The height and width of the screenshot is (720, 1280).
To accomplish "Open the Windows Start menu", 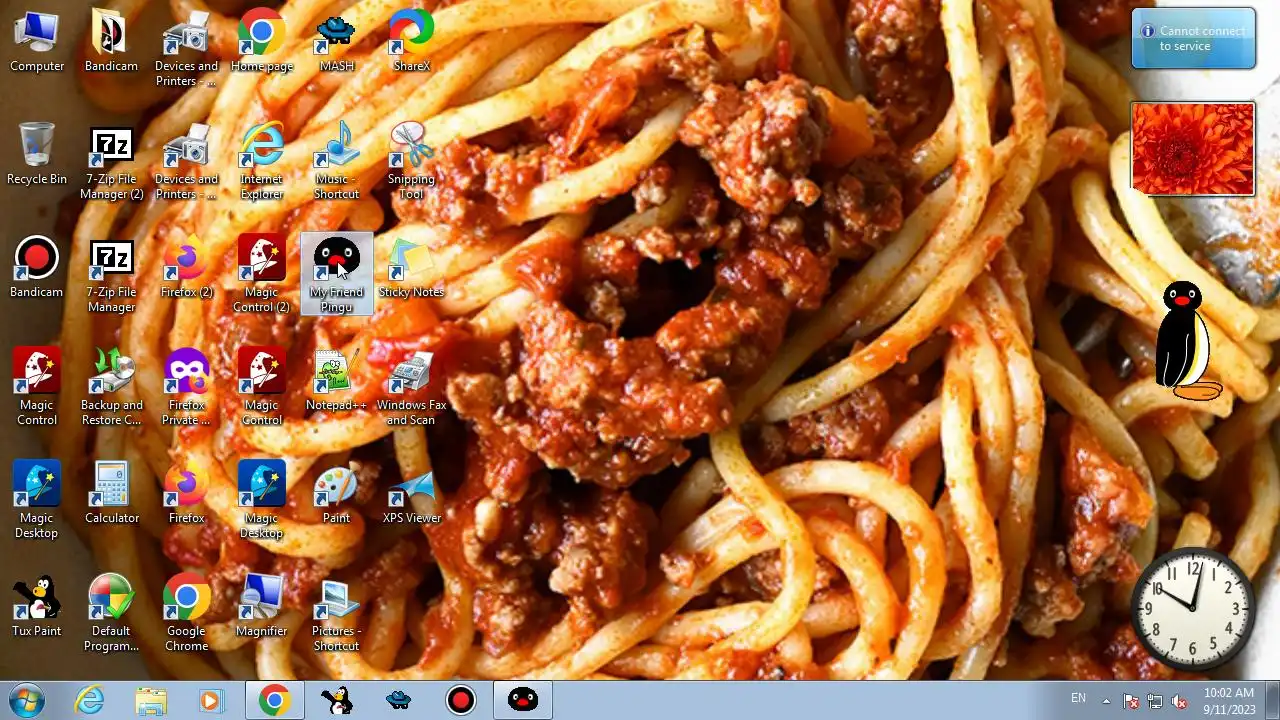I will coord(27,700).
